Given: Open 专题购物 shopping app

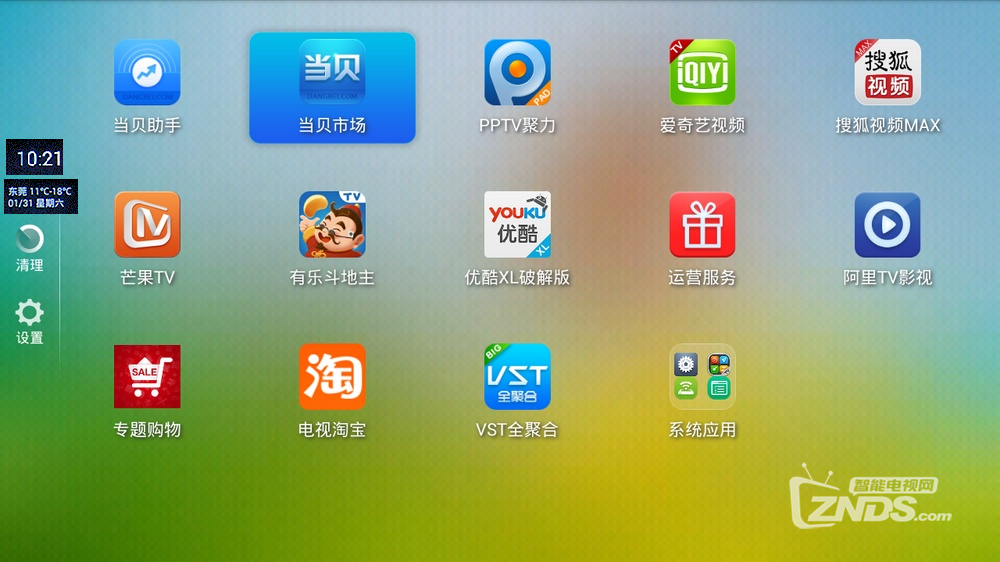Looking at the screenshot, I should (x=147, y=377).
